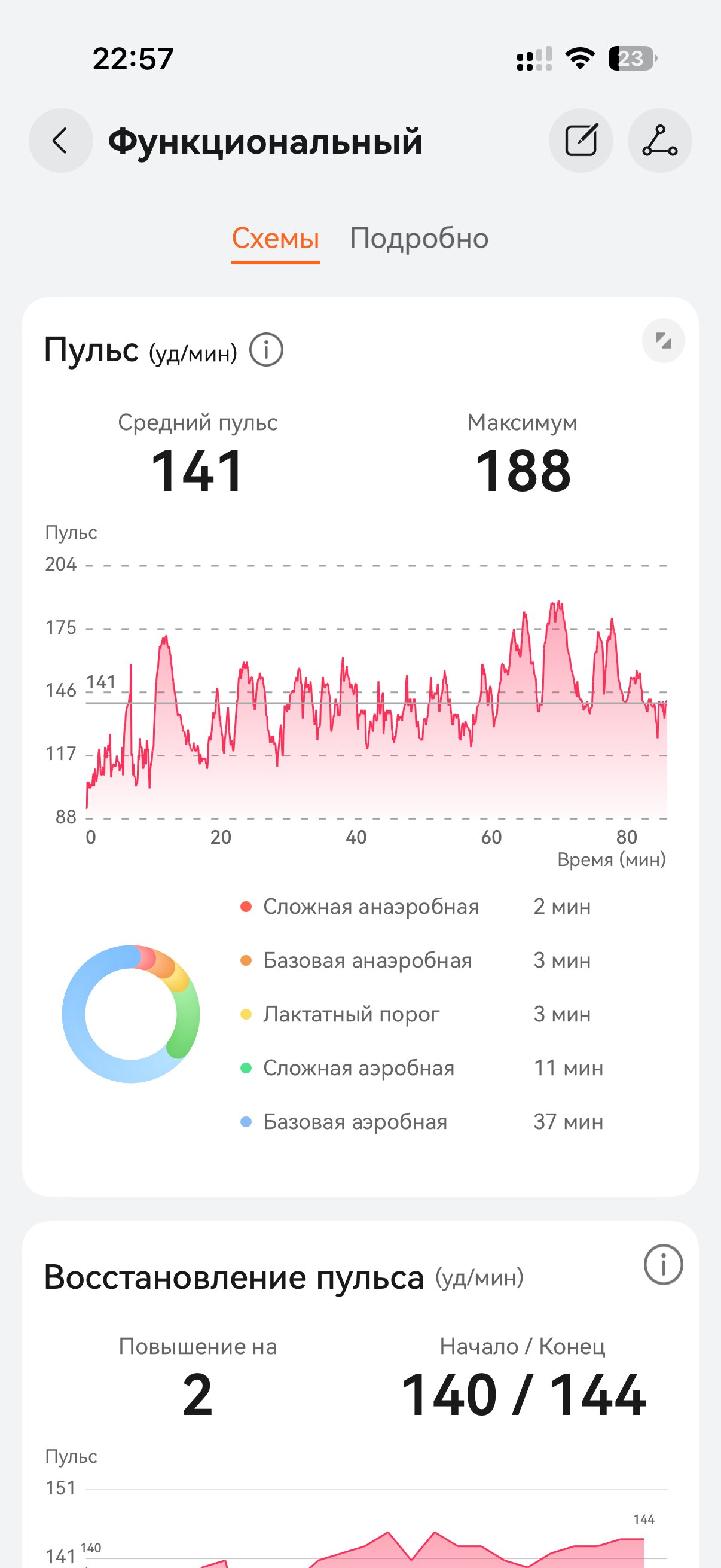Go back using the top-left arrow
Viewport: 721px width, 1568px height.
[60, 141]
